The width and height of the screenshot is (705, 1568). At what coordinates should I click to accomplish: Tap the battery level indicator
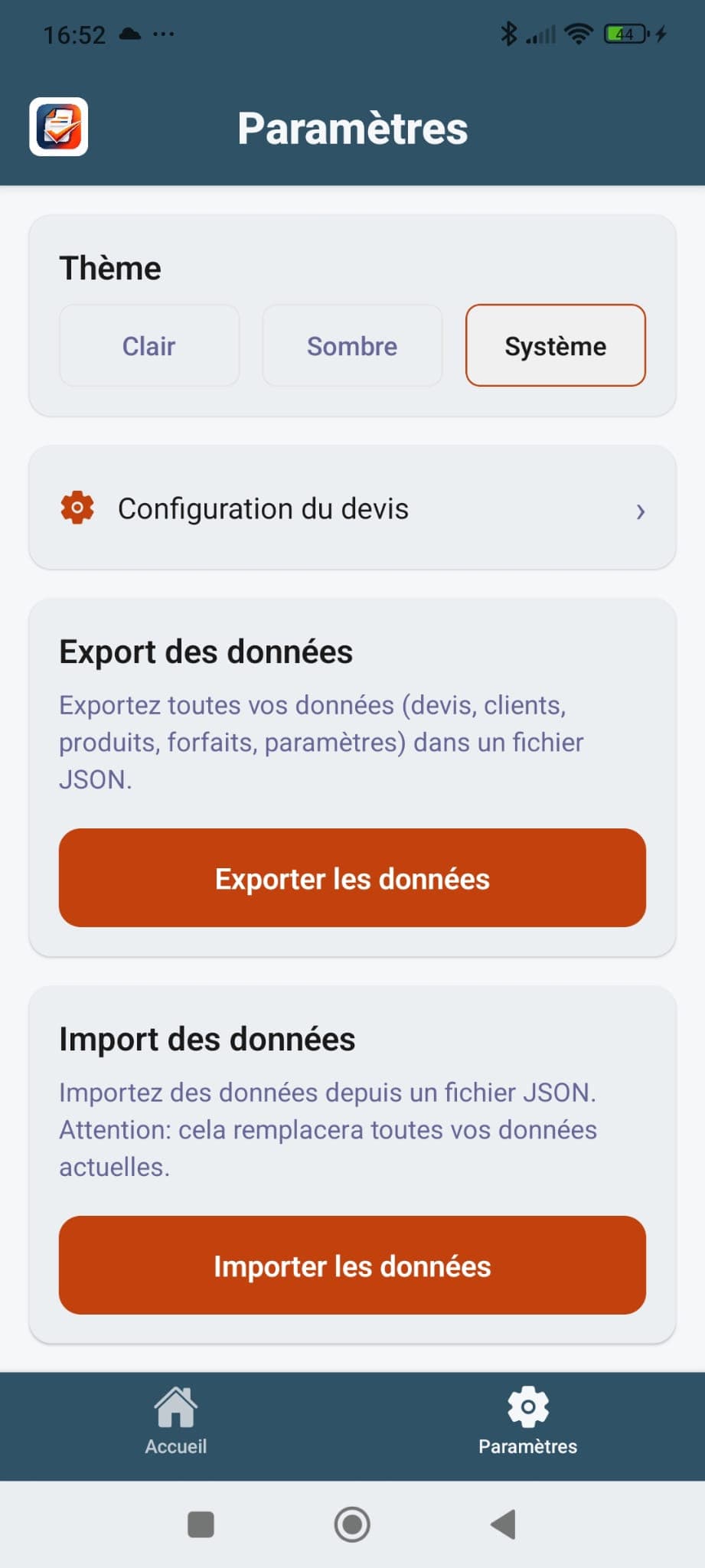pyautogui.click(x=624, y=34)
